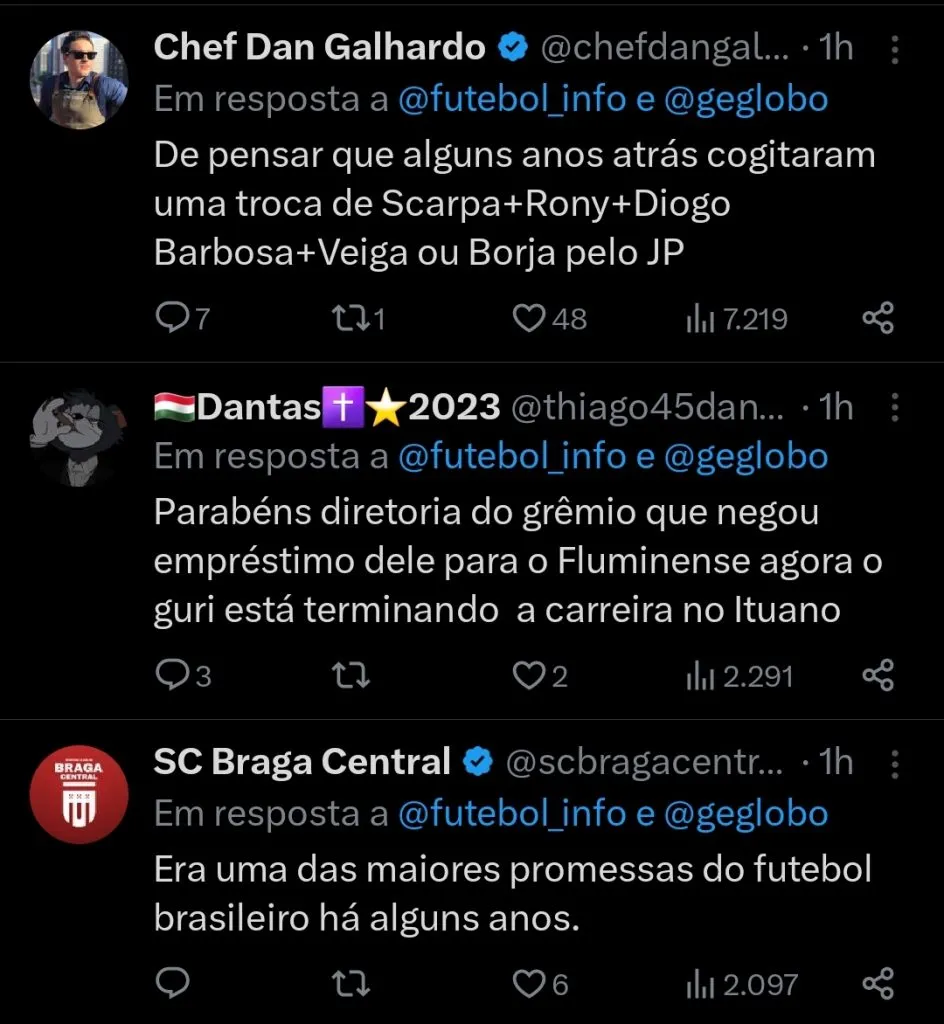The image size is (944, 1024).
Task: Click the reply icon on Dantas's tweet
Action: [173, 675]
